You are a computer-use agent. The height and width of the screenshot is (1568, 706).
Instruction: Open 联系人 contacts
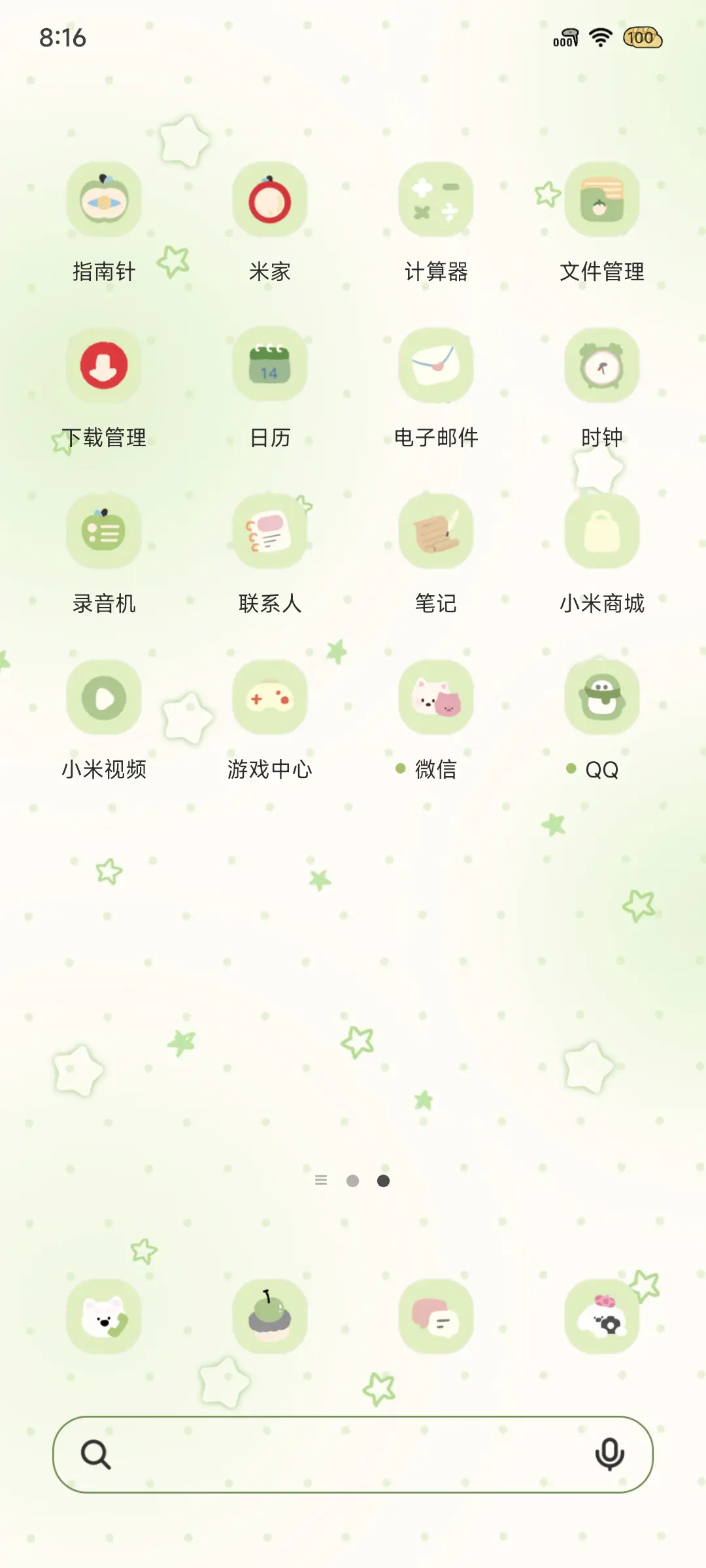coord(270,531)
